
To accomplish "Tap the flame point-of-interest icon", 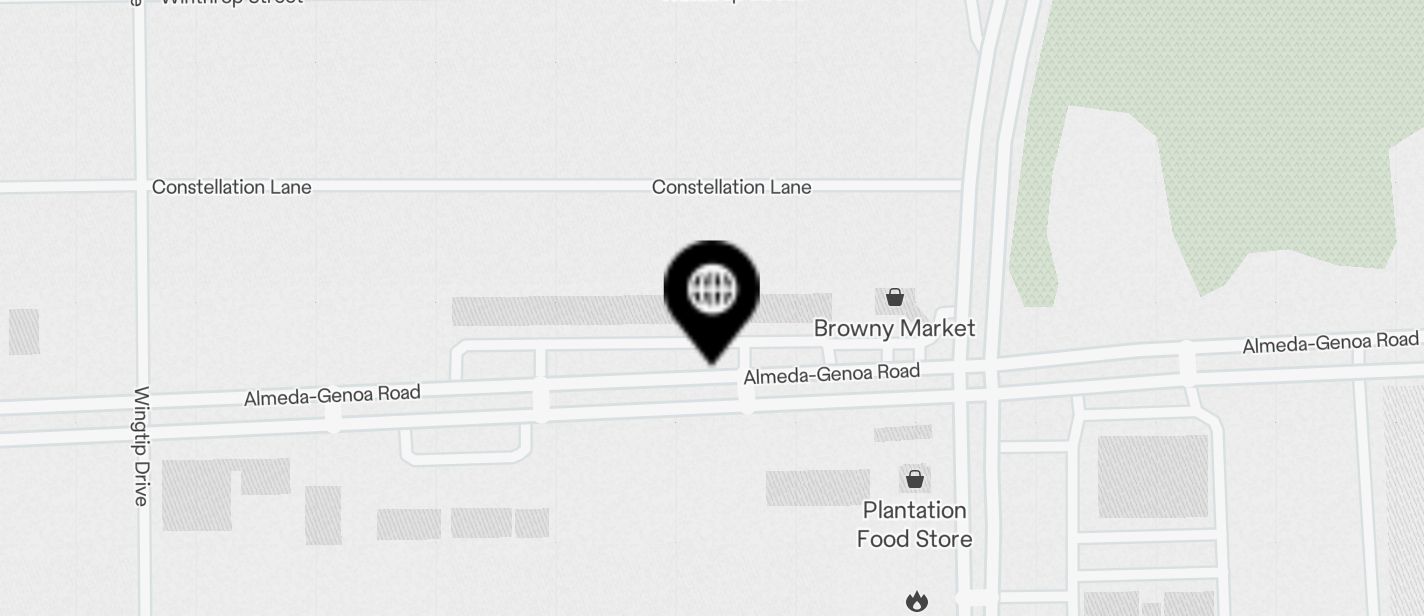I will [916, 601].
